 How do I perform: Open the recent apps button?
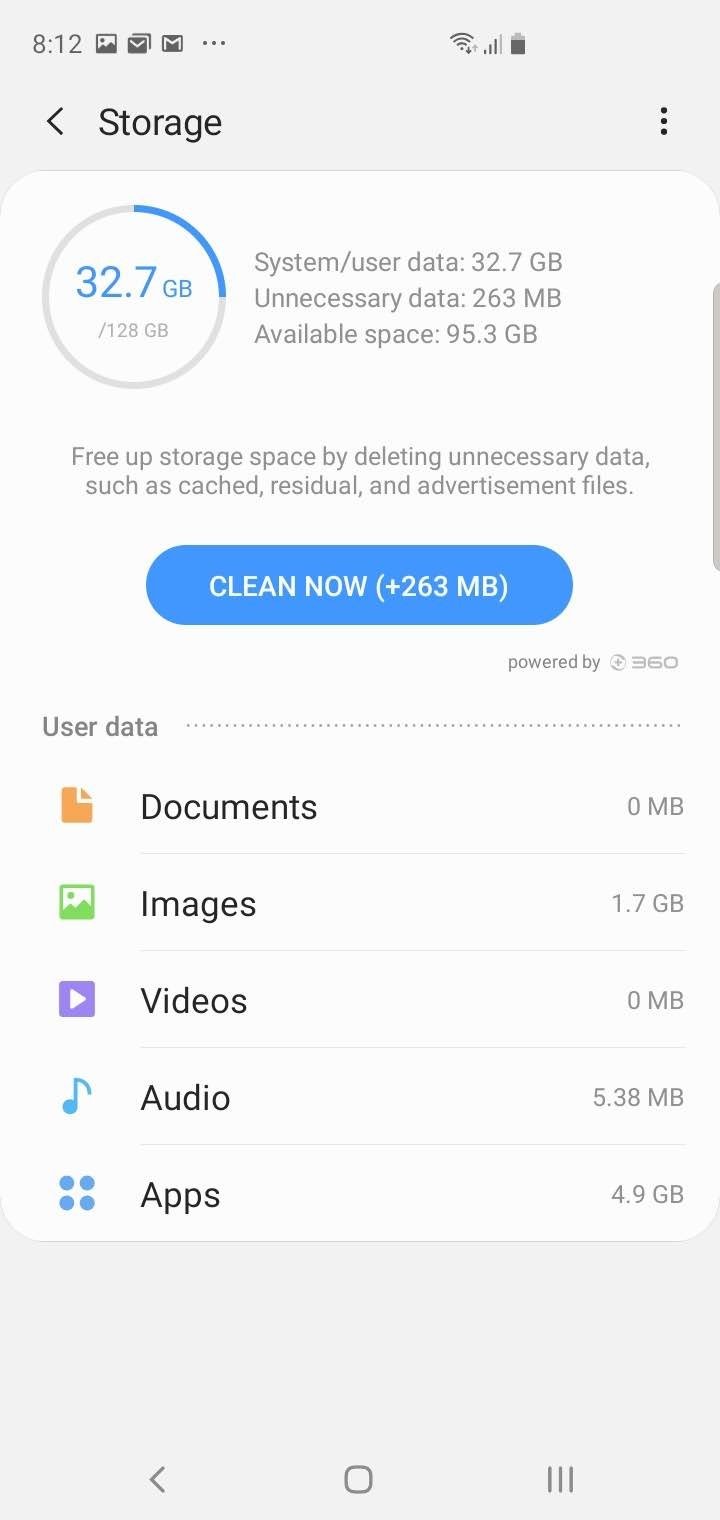tap(560, 1479)
